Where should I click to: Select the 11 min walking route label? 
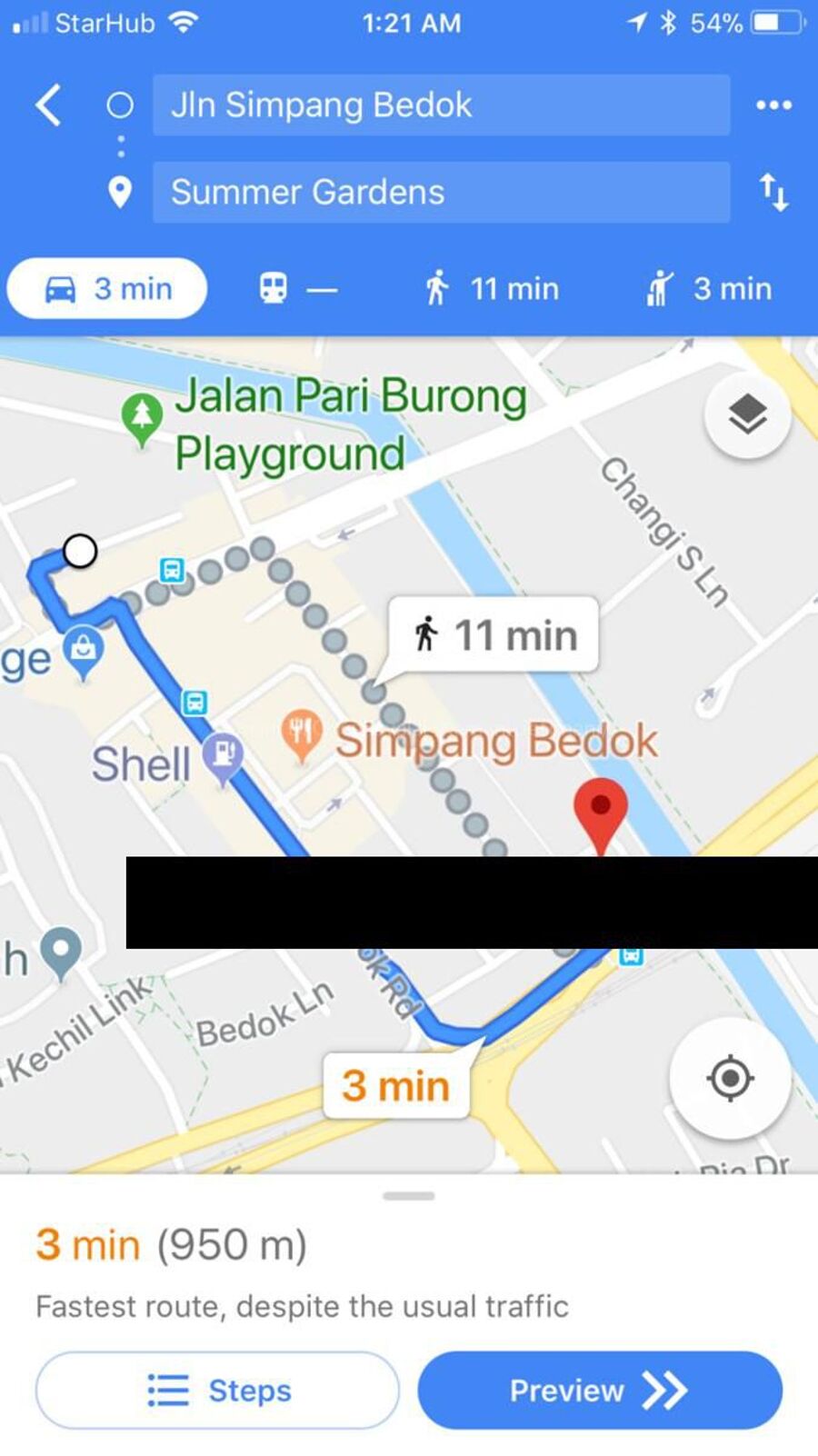click(496, 634)
